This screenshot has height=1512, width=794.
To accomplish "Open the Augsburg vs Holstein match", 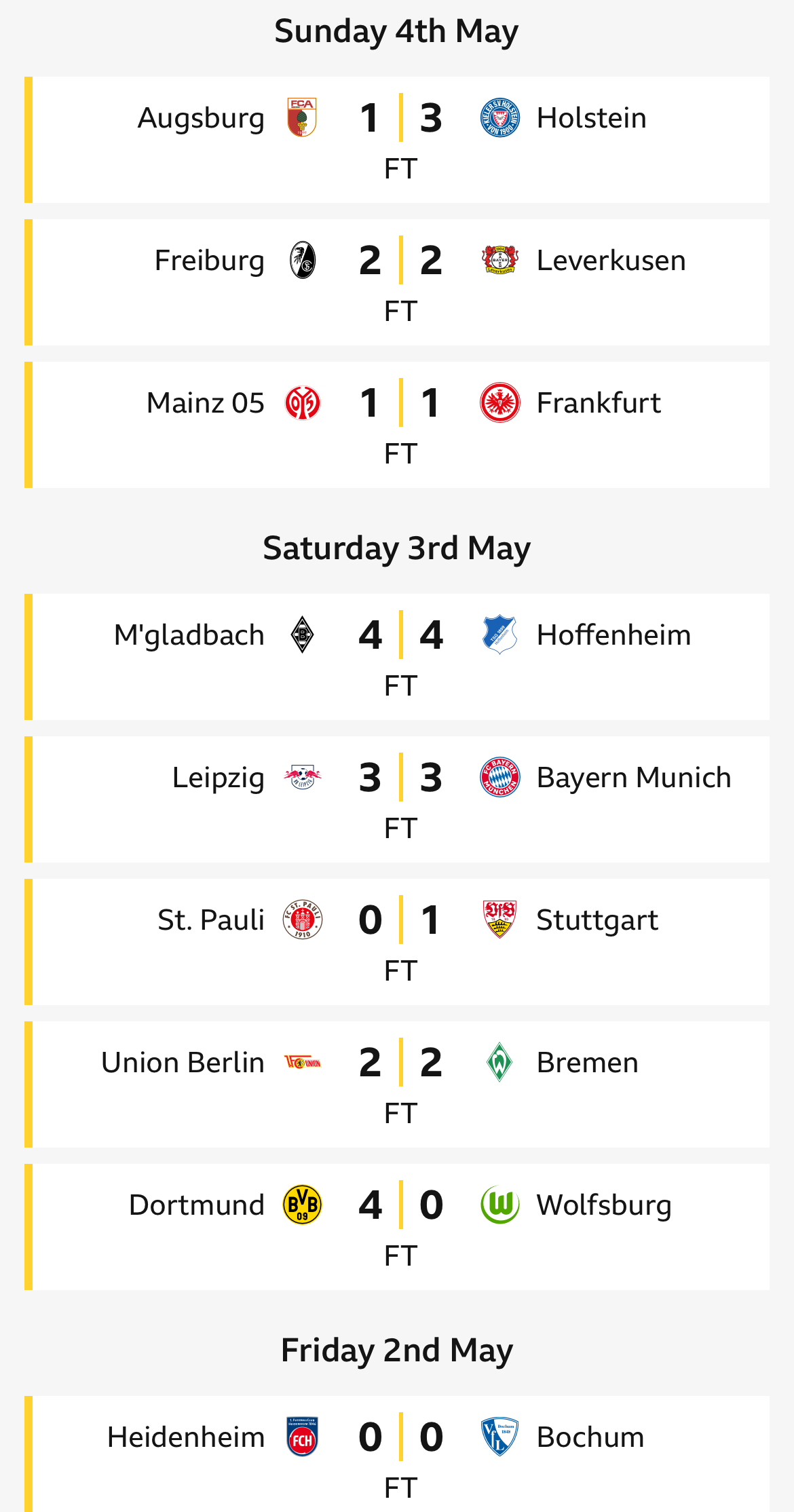I will coord(397,140).
